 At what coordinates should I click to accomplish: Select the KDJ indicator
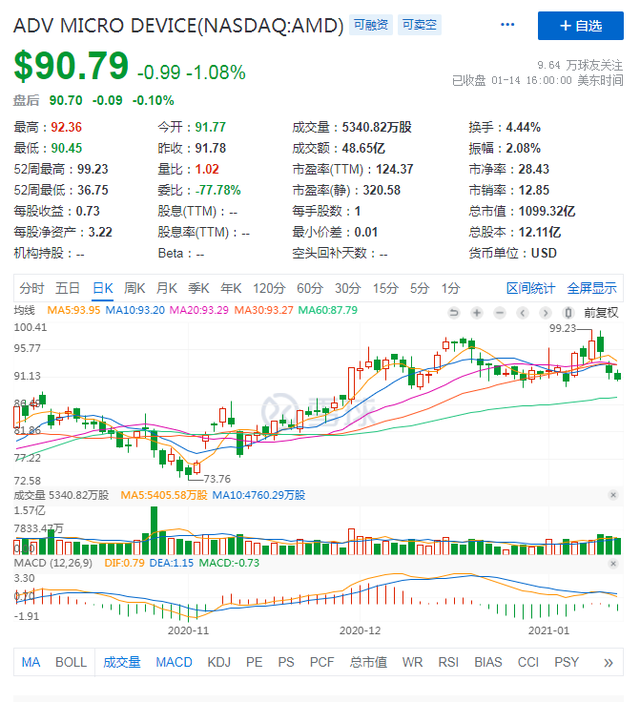pyautogui.click(x=219, y=662)
